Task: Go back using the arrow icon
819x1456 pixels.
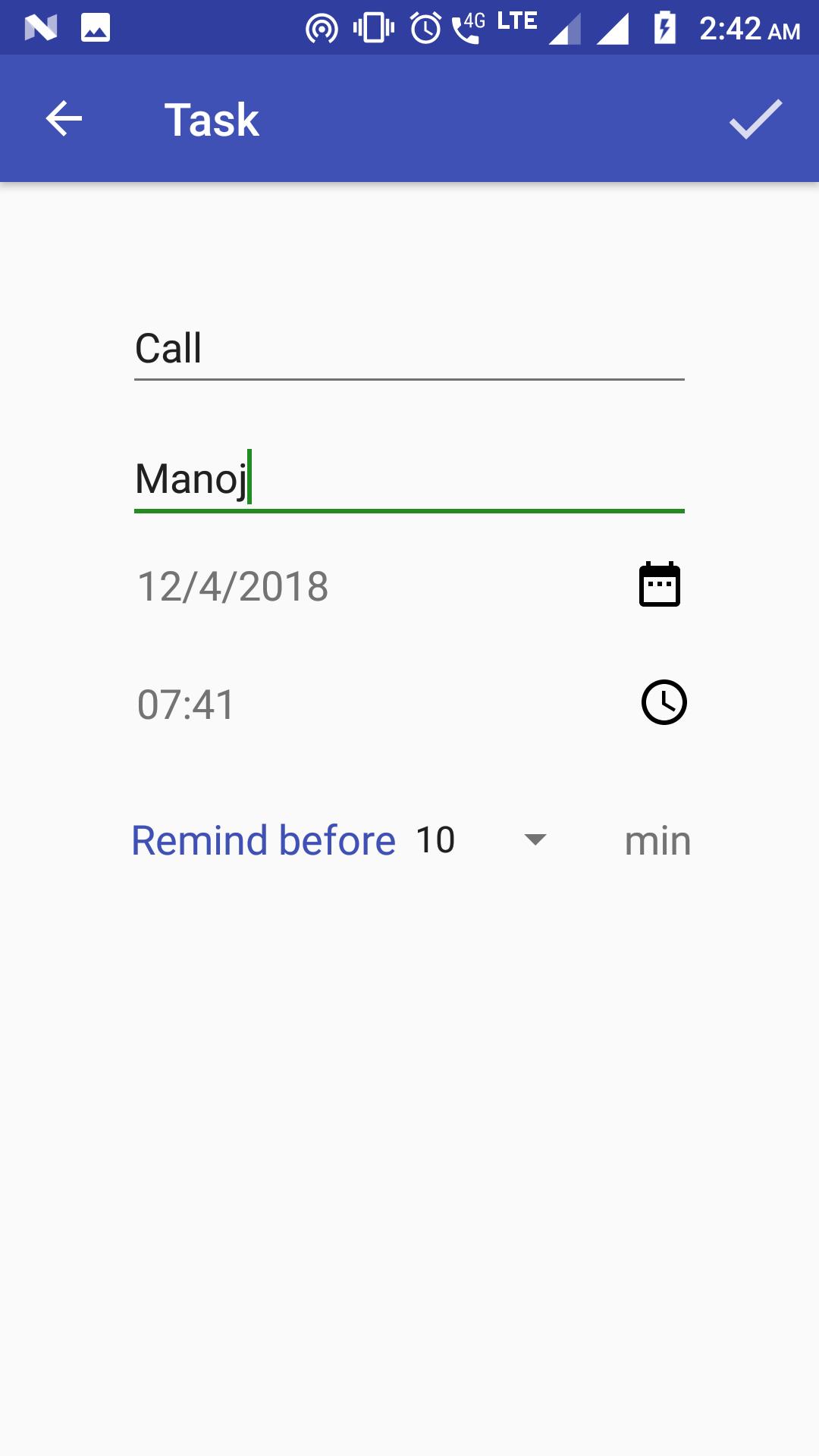Action: click(64, 119)
